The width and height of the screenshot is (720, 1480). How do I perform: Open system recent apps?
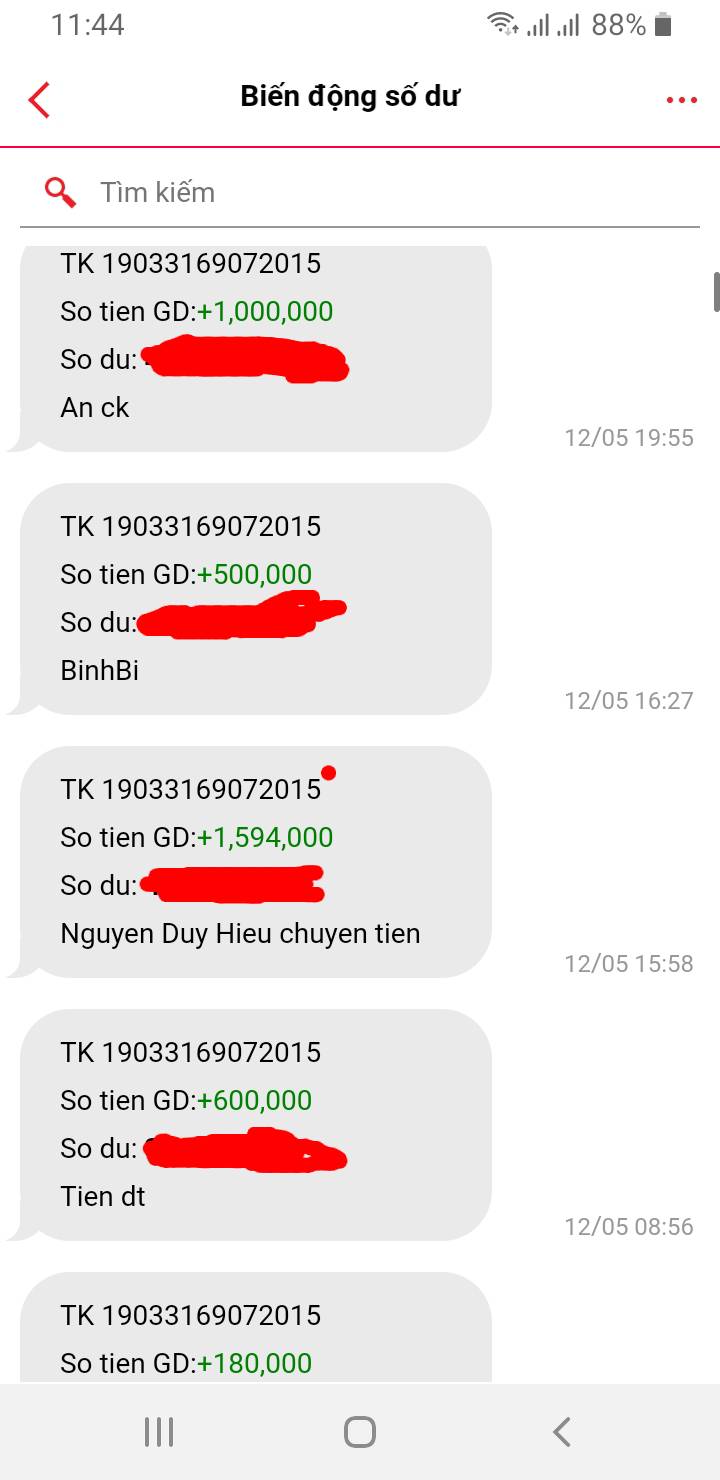159,1432
